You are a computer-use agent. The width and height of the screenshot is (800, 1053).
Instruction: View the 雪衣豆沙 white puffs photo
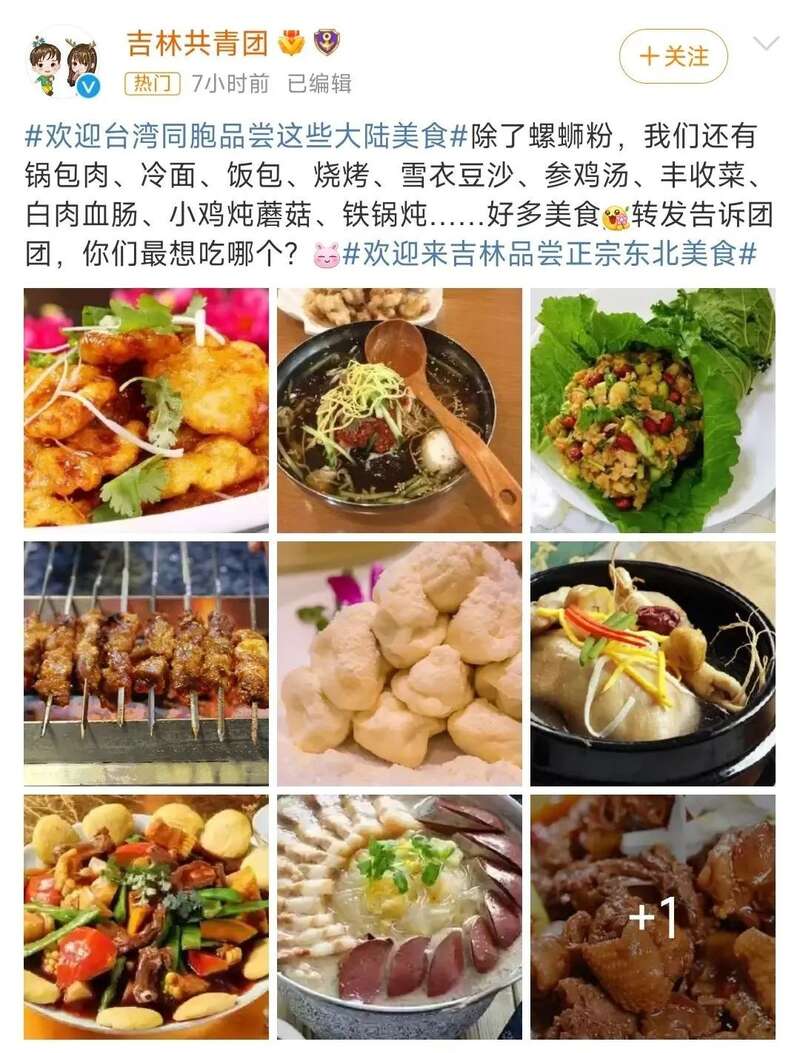[x=399, y=663]
